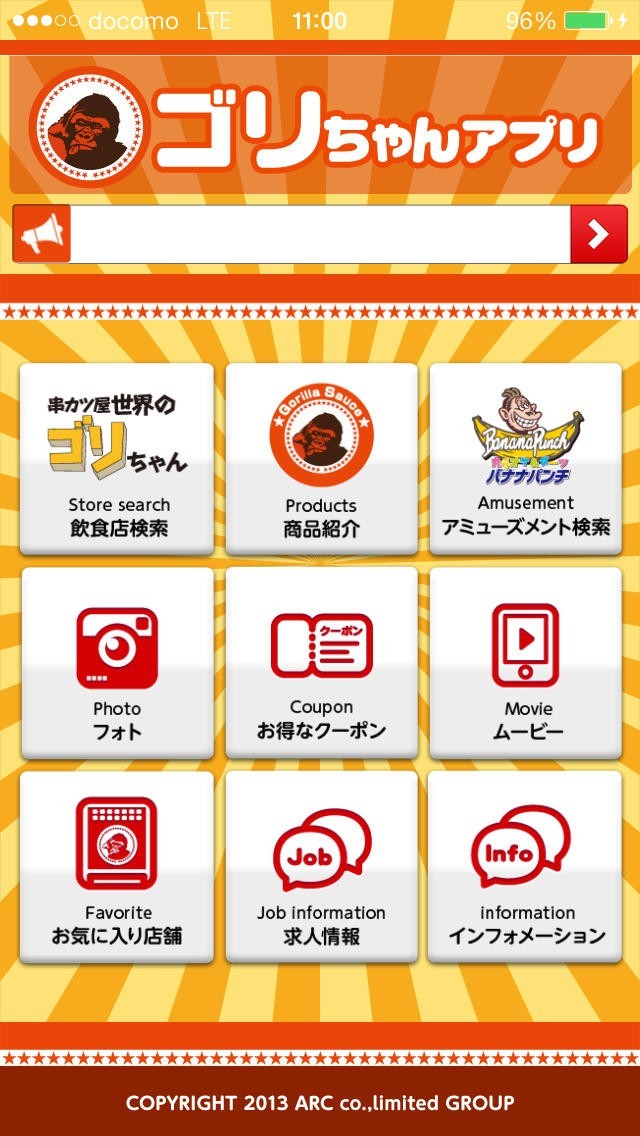Open the Coupon tile
Screen dimensions: 640x1136
(x=321, y=662)
